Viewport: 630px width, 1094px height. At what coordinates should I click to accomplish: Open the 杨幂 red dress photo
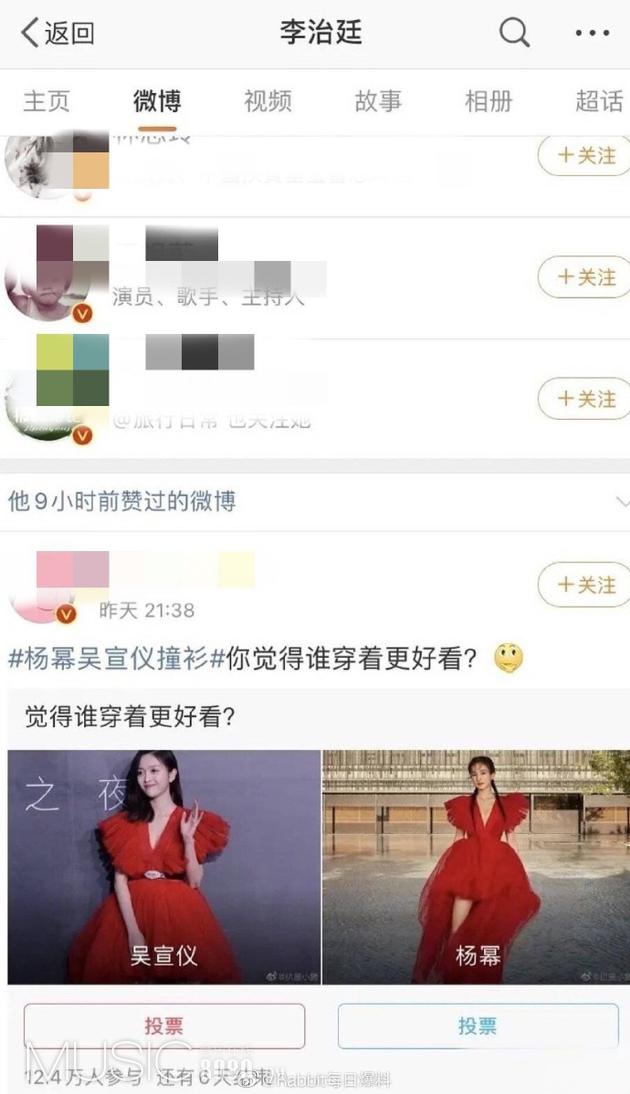476,867
